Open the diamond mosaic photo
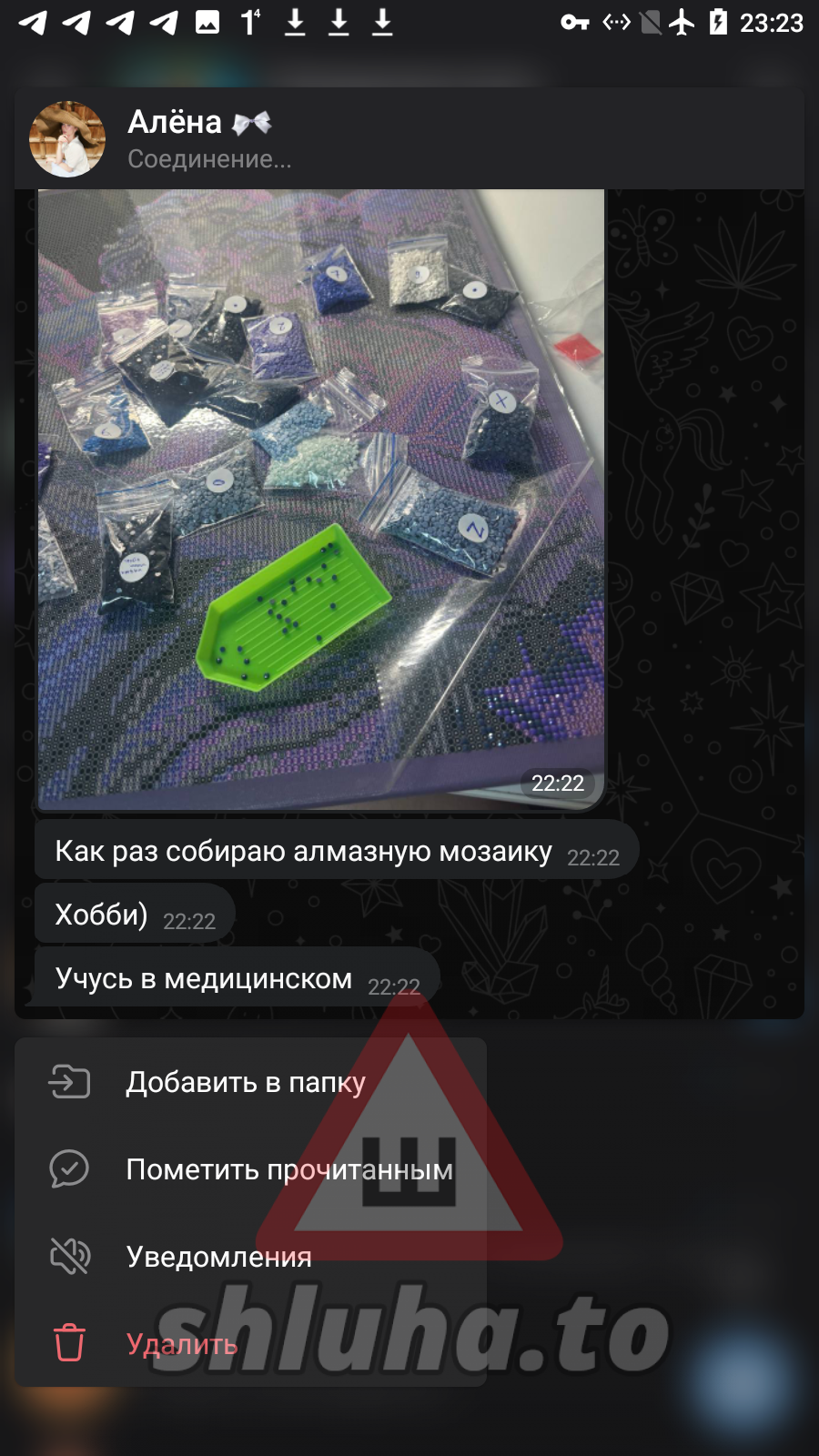The image size is (819, 1456). point(320,499)
